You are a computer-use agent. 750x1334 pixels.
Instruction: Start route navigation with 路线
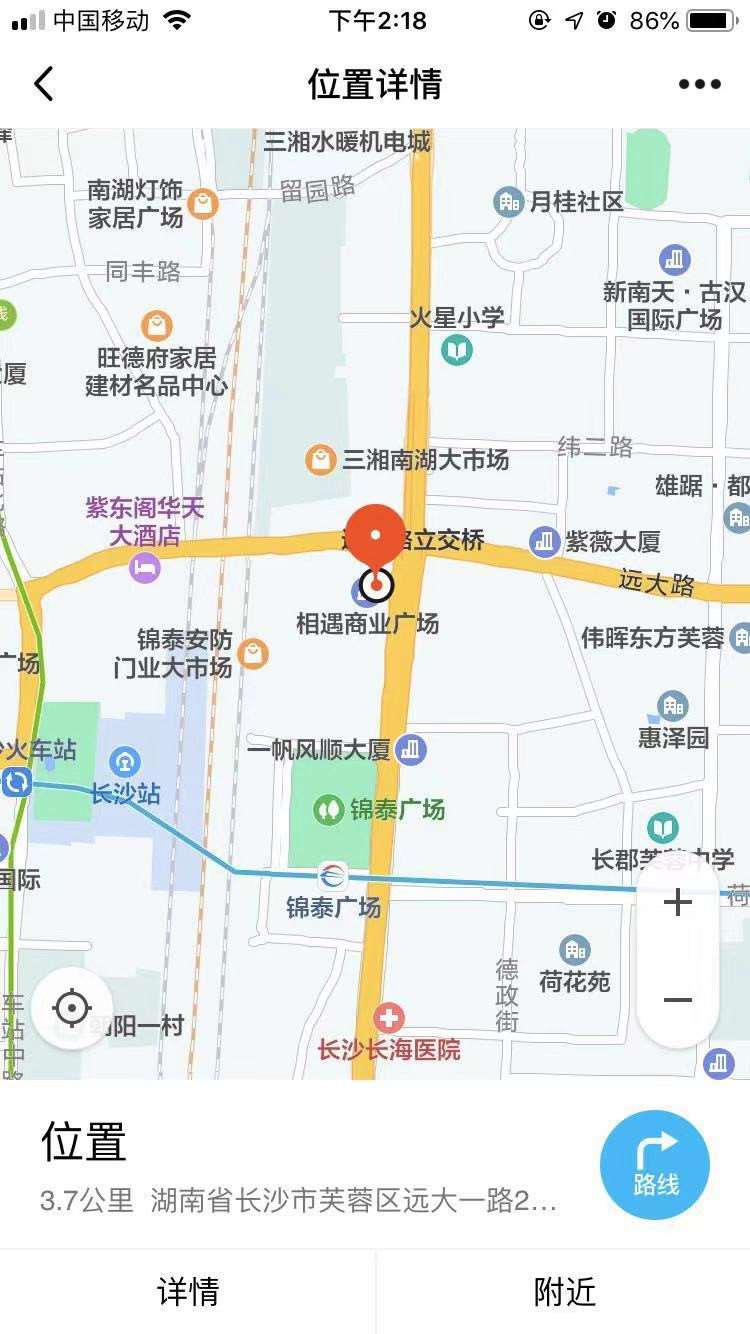(x=655, y=1165)
